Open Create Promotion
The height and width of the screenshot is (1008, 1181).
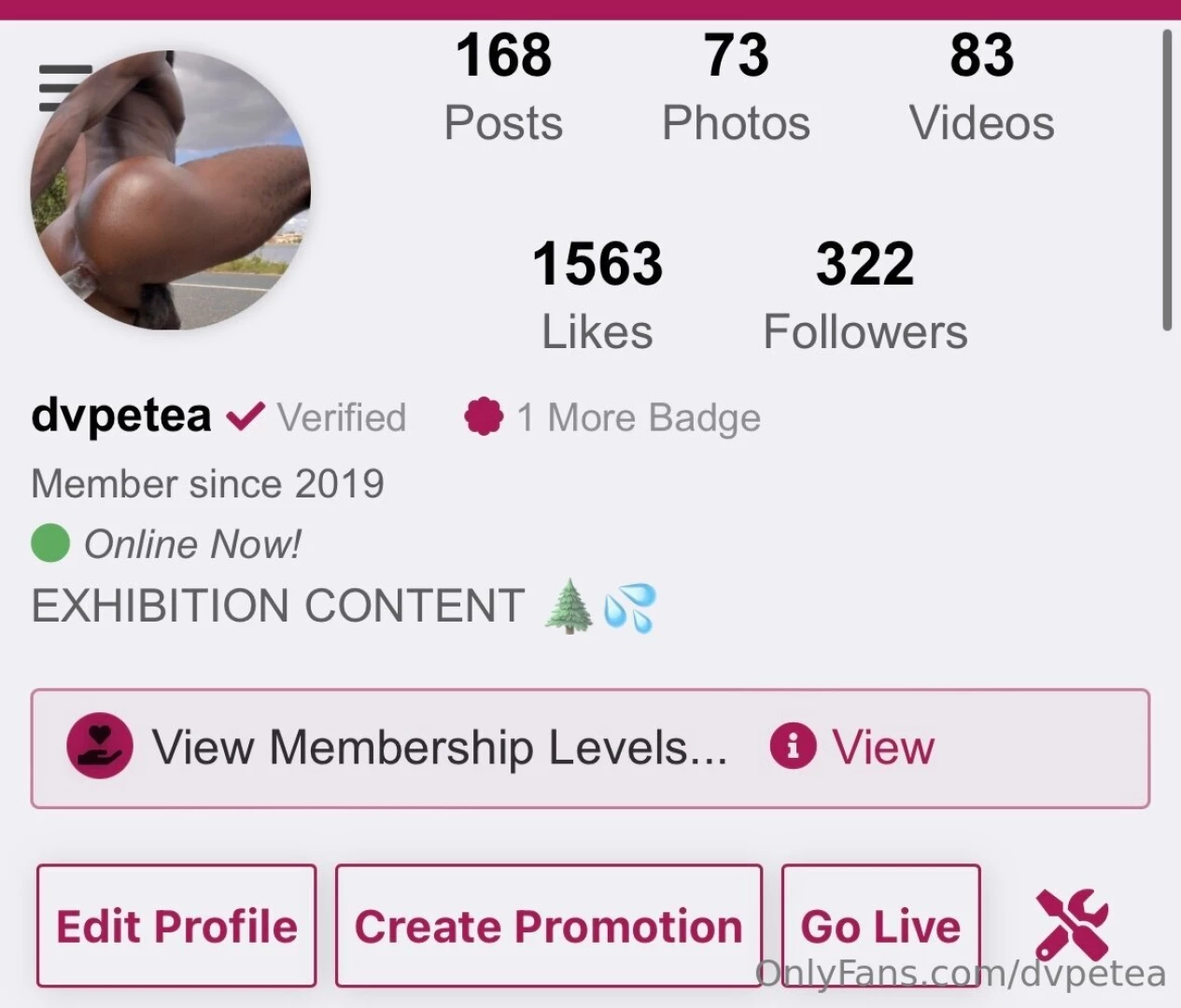(549, 926)
